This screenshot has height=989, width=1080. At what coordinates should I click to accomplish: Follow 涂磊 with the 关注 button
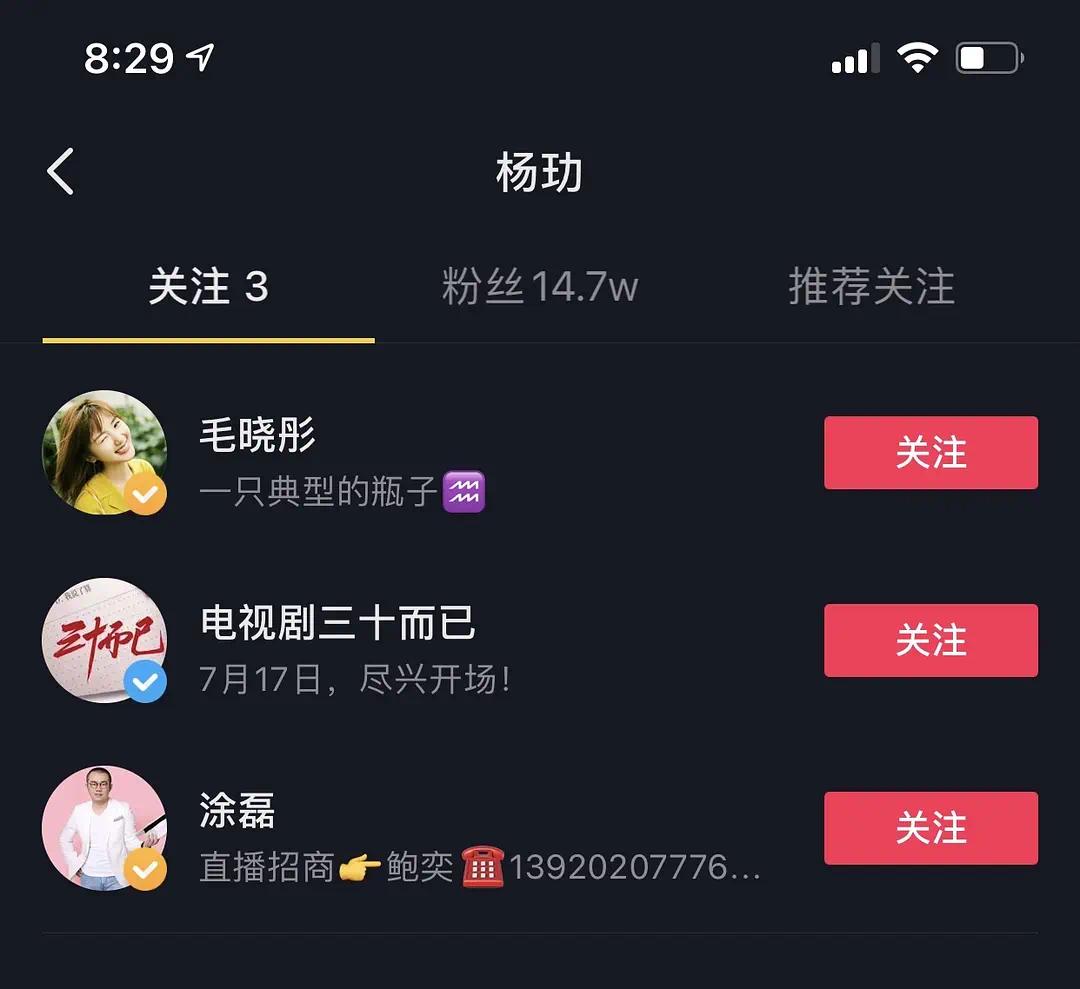pyautogui.click(x=930, y=828)
